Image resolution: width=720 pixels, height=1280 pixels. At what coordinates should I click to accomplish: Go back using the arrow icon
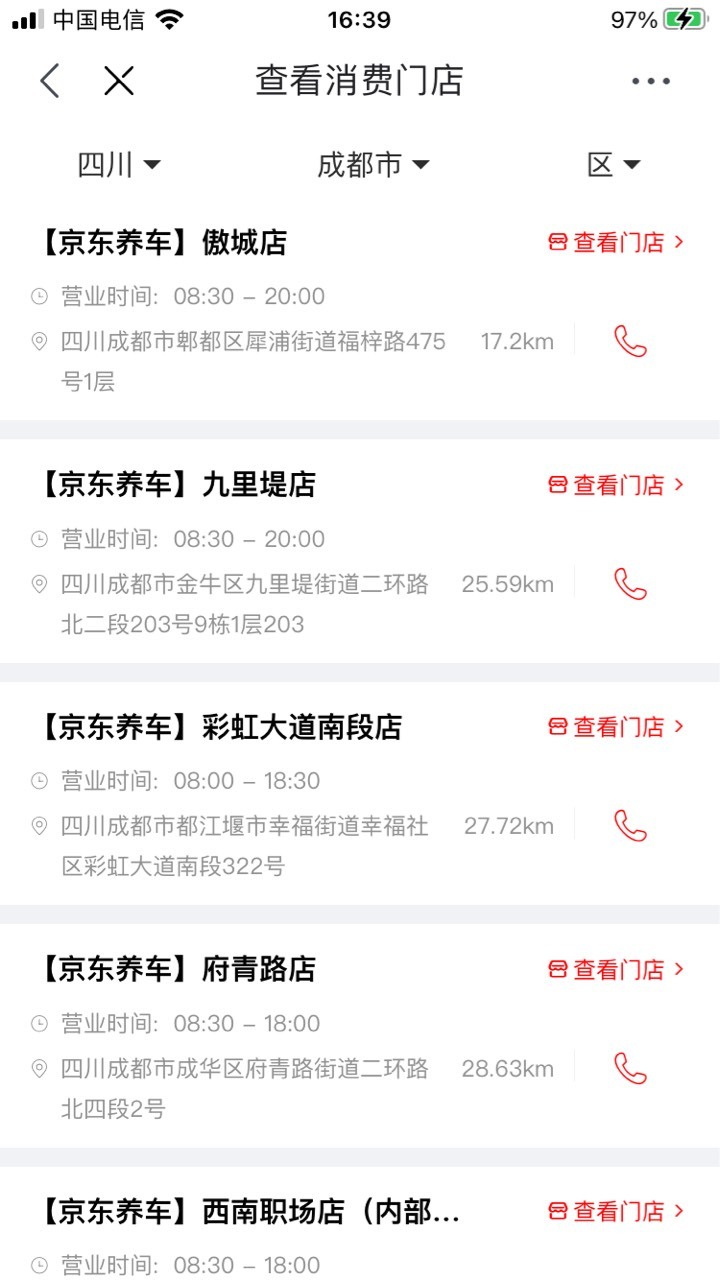[x=50, y=81]
